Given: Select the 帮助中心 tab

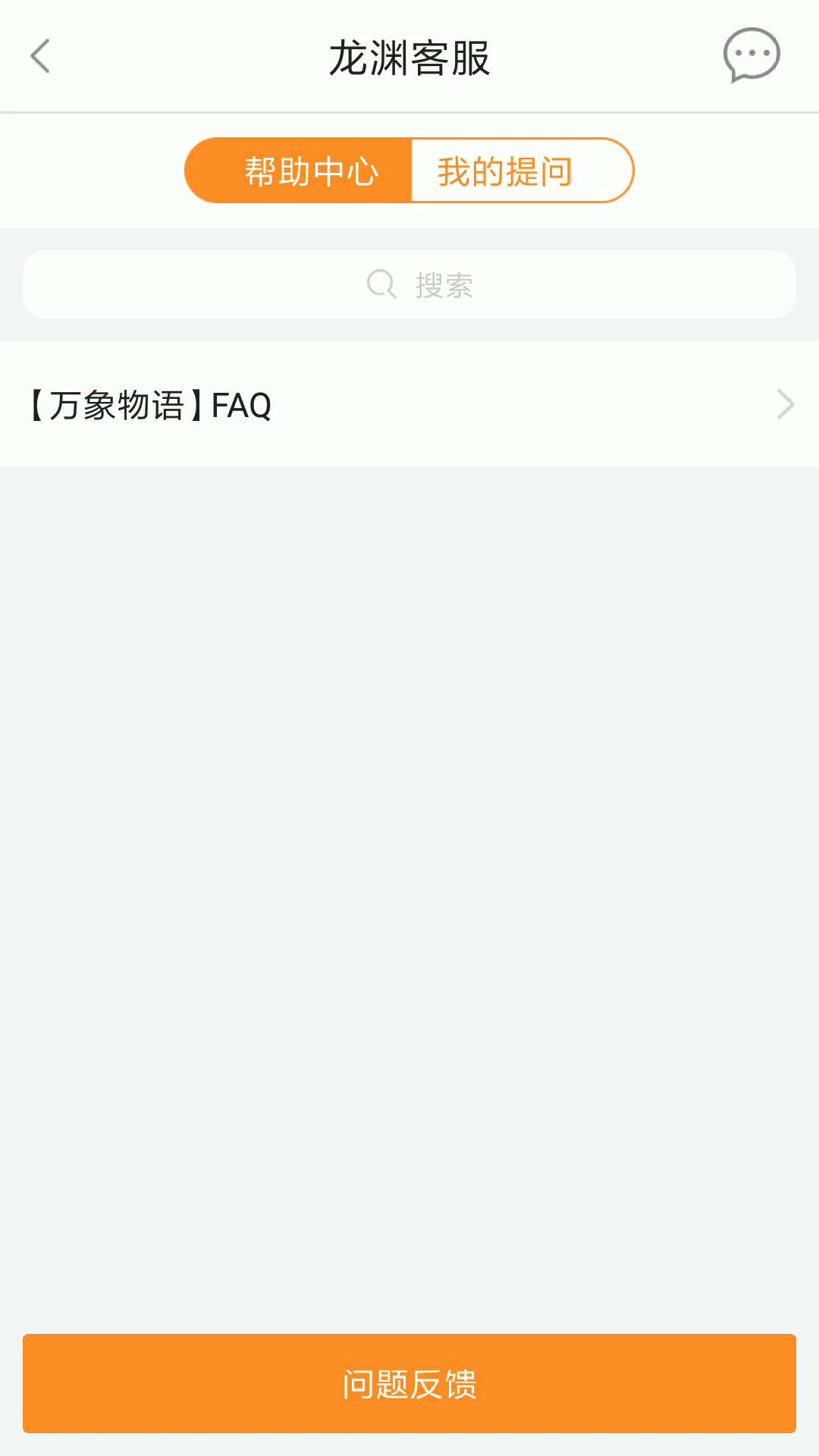Looking at the screenshot, I should [x=298, y=171].
